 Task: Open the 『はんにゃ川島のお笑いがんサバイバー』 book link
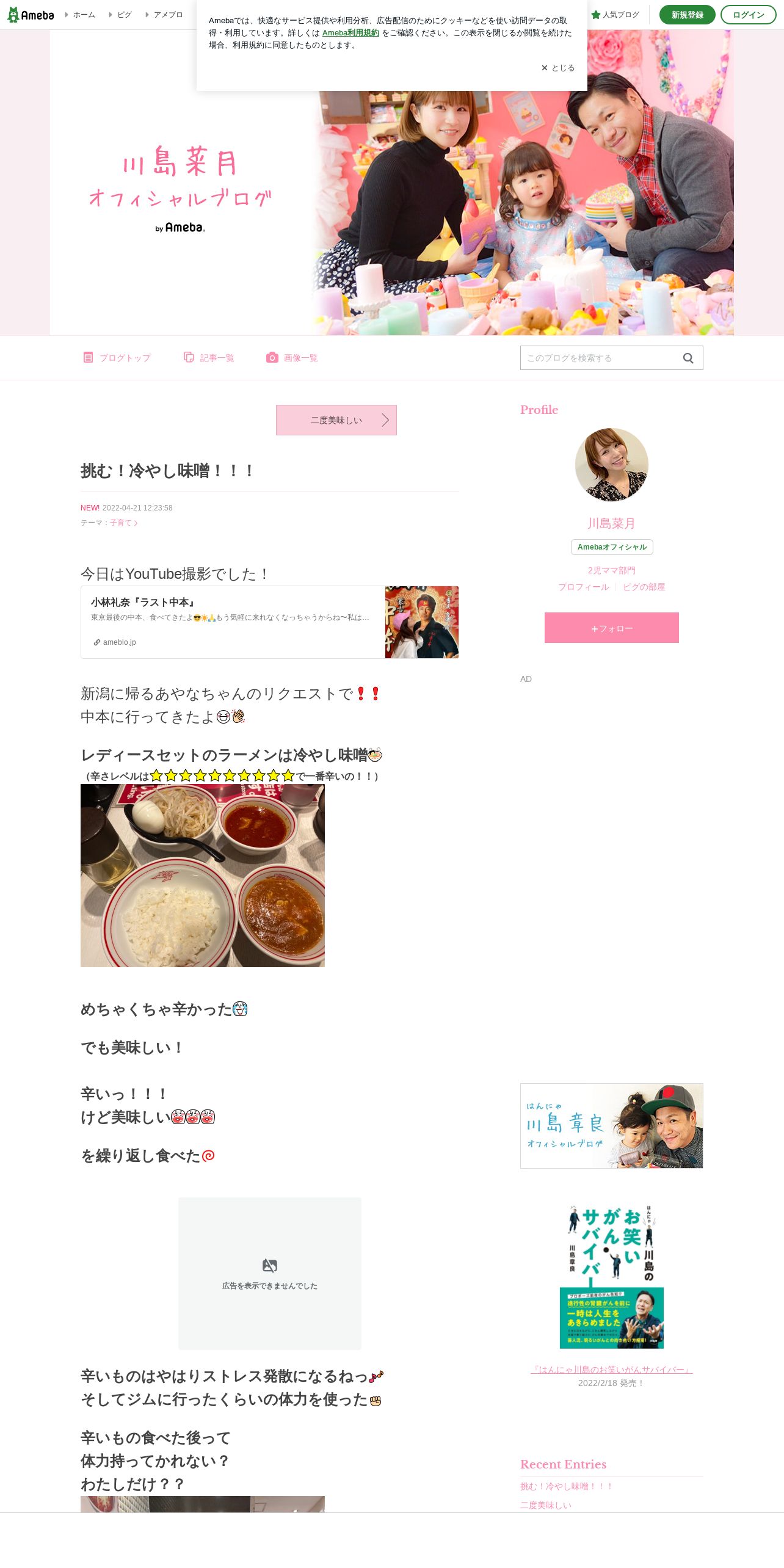click(x=611, y=1370)
